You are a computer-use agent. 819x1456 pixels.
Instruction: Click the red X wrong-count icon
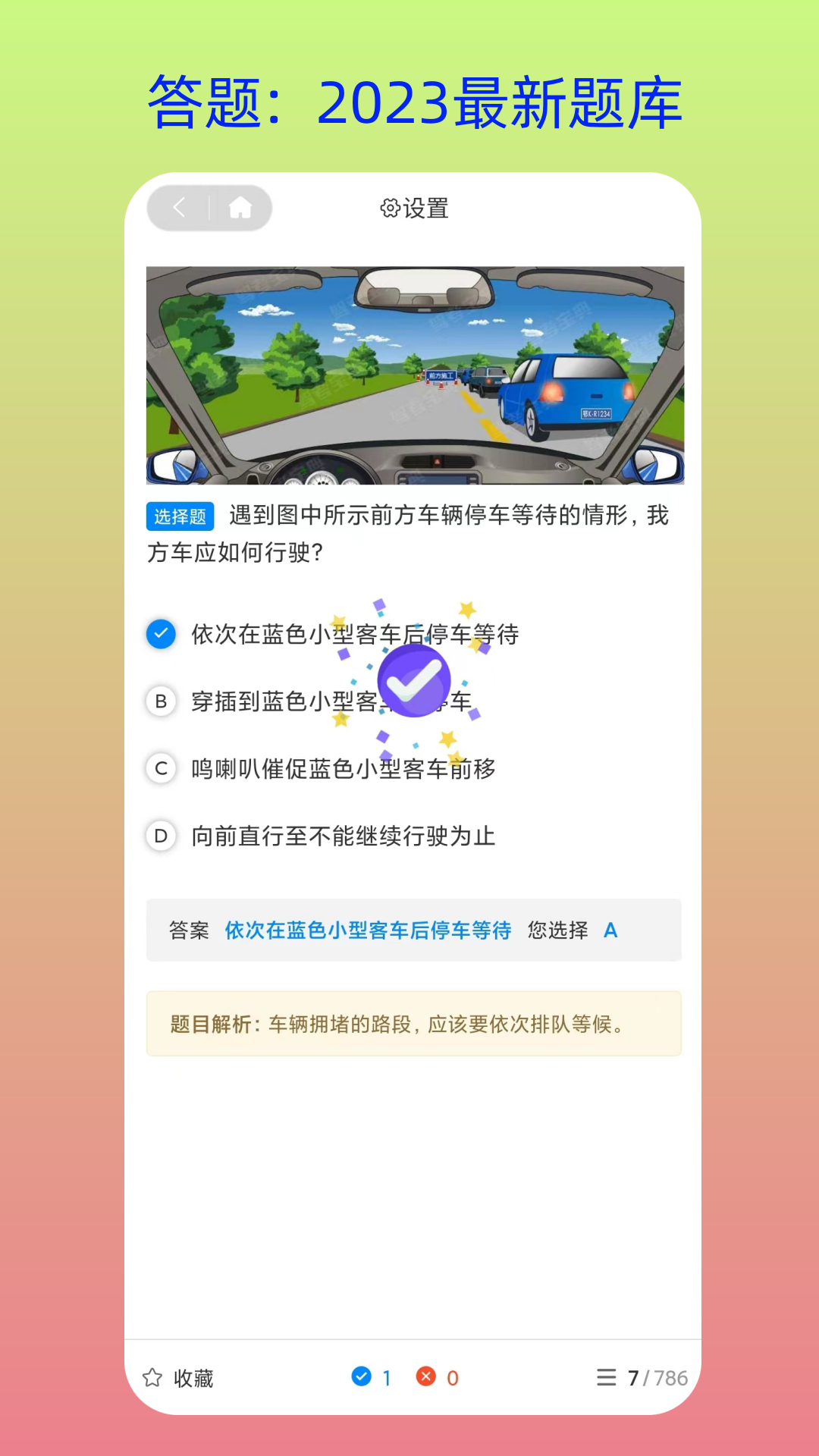click(426, 1378)
